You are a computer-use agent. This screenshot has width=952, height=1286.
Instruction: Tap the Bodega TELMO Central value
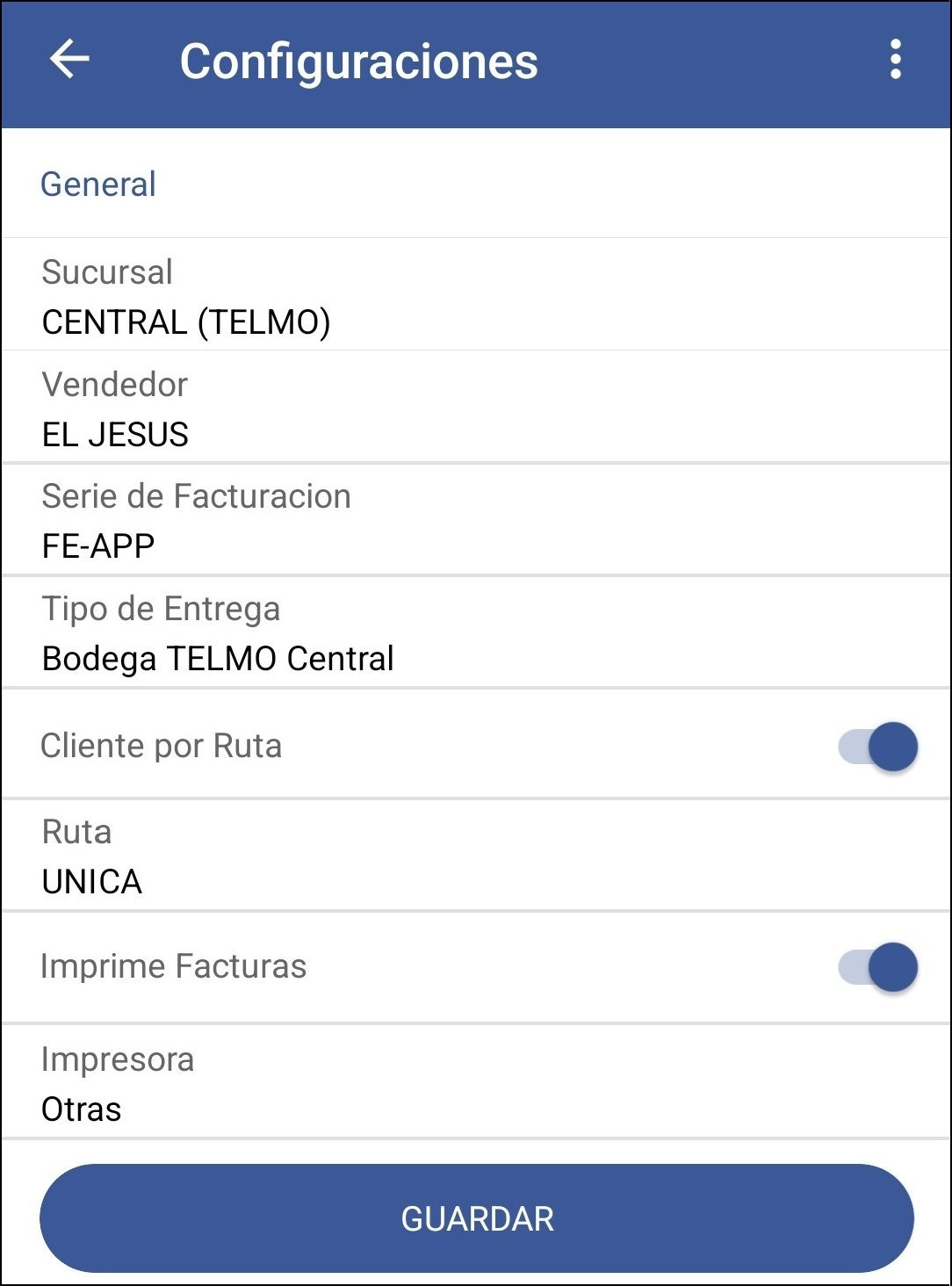pyautogui.click(x=218, y=657)
